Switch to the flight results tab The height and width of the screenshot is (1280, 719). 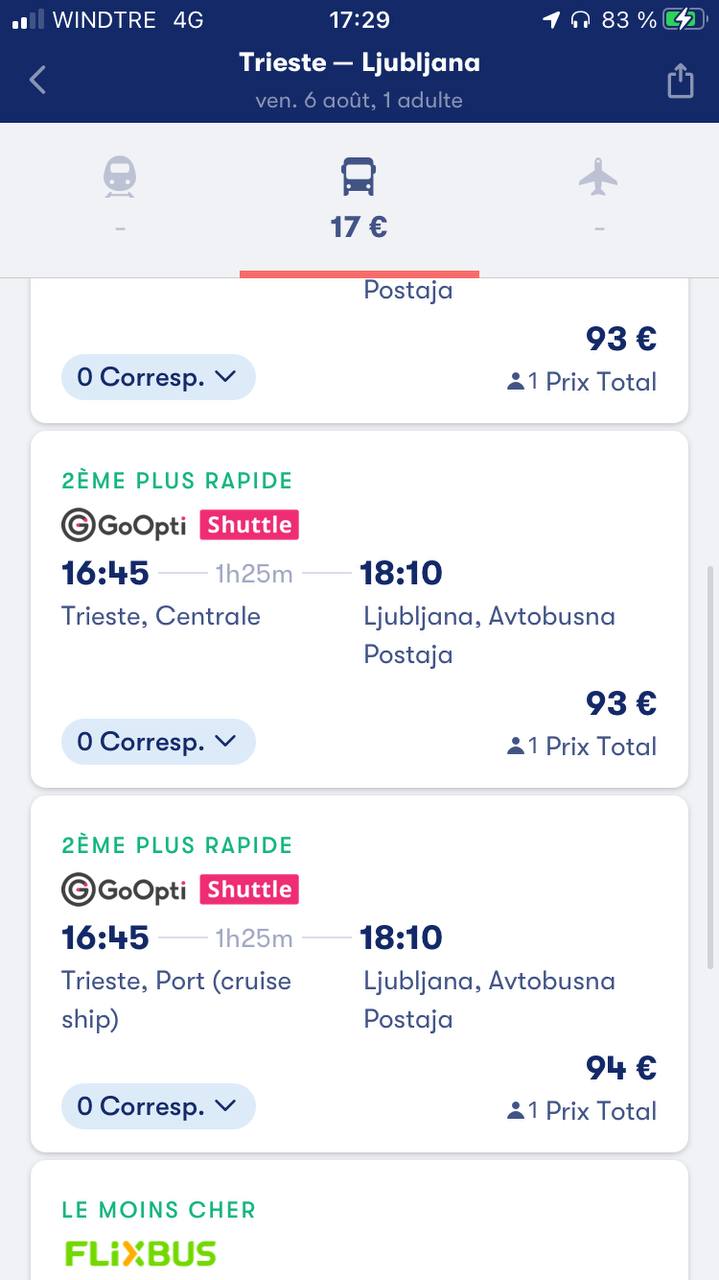[x=598, y=199]
